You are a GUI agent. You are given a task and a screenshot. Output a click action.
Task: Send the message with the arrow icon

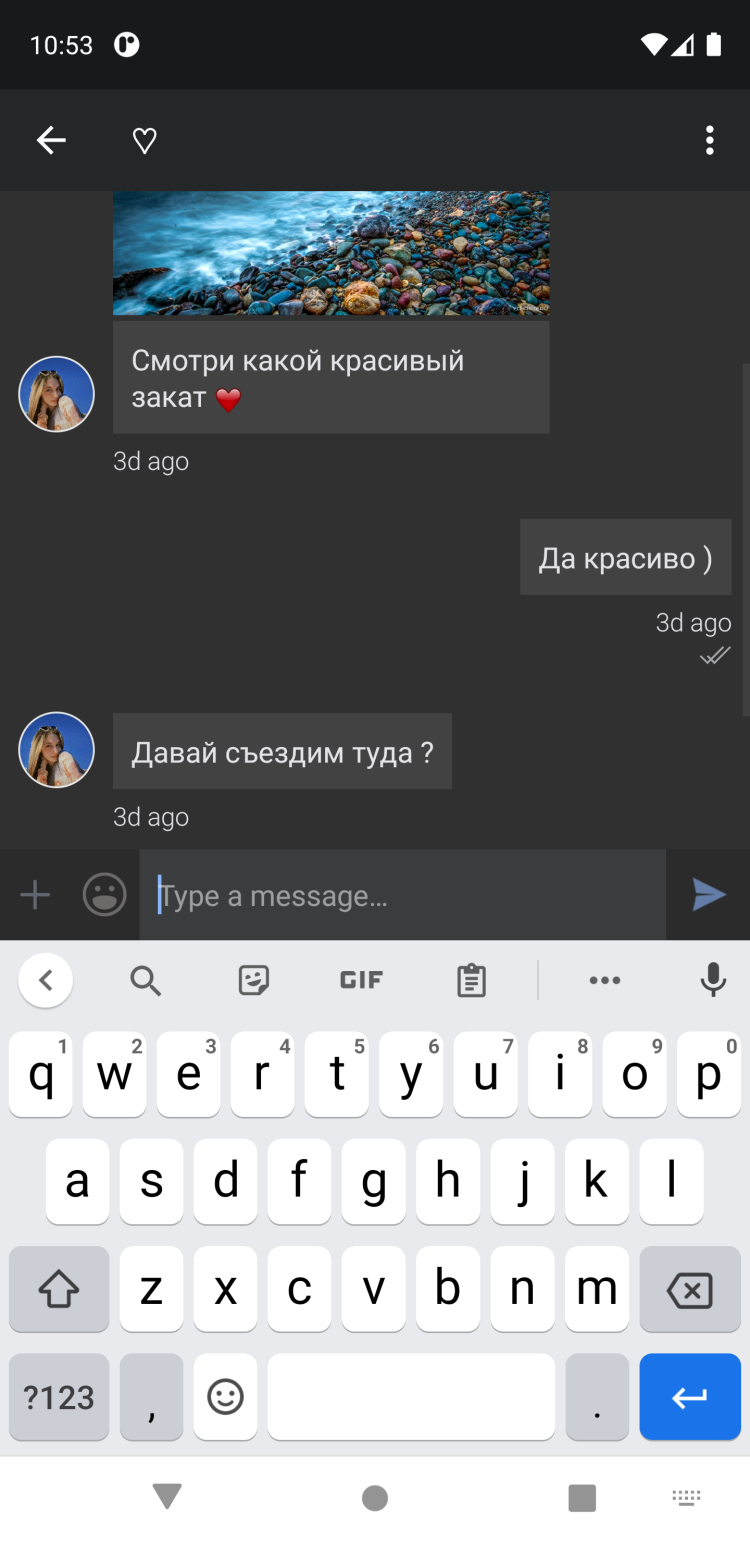(709, 895)
